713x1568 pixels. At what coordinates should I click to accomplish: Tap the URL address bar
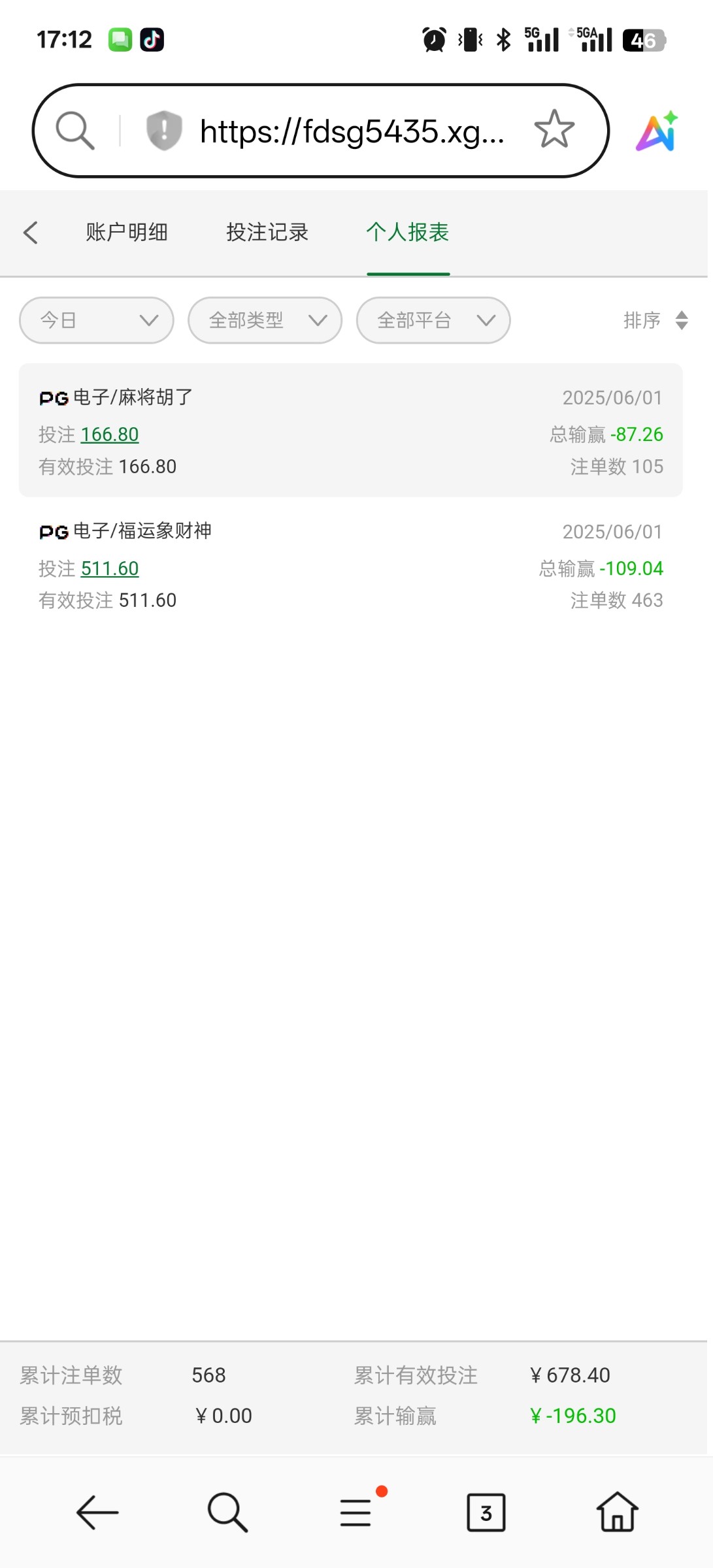pos(352,131)
